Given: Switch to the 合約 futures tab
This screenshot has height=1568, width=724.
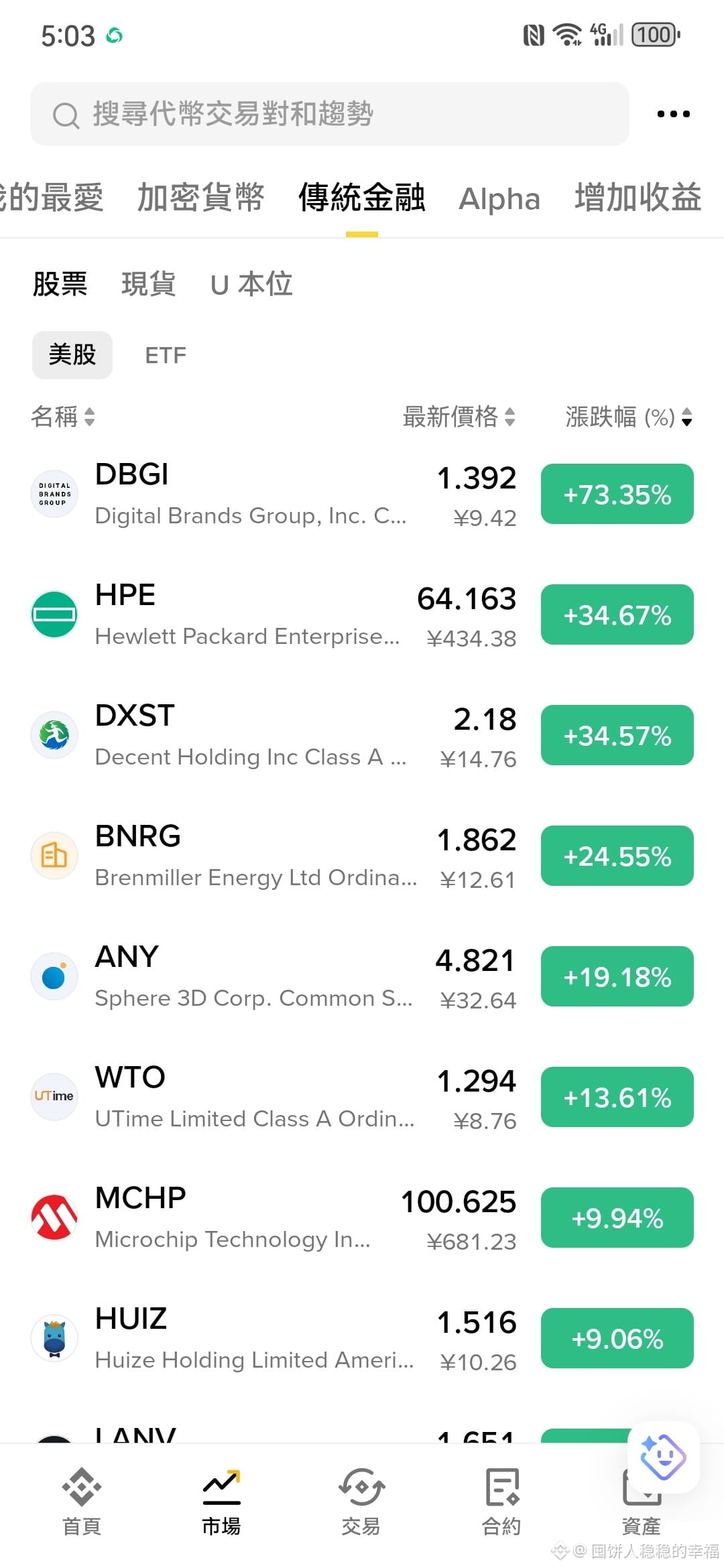Looking at the screenshot, I should 501,1502.
